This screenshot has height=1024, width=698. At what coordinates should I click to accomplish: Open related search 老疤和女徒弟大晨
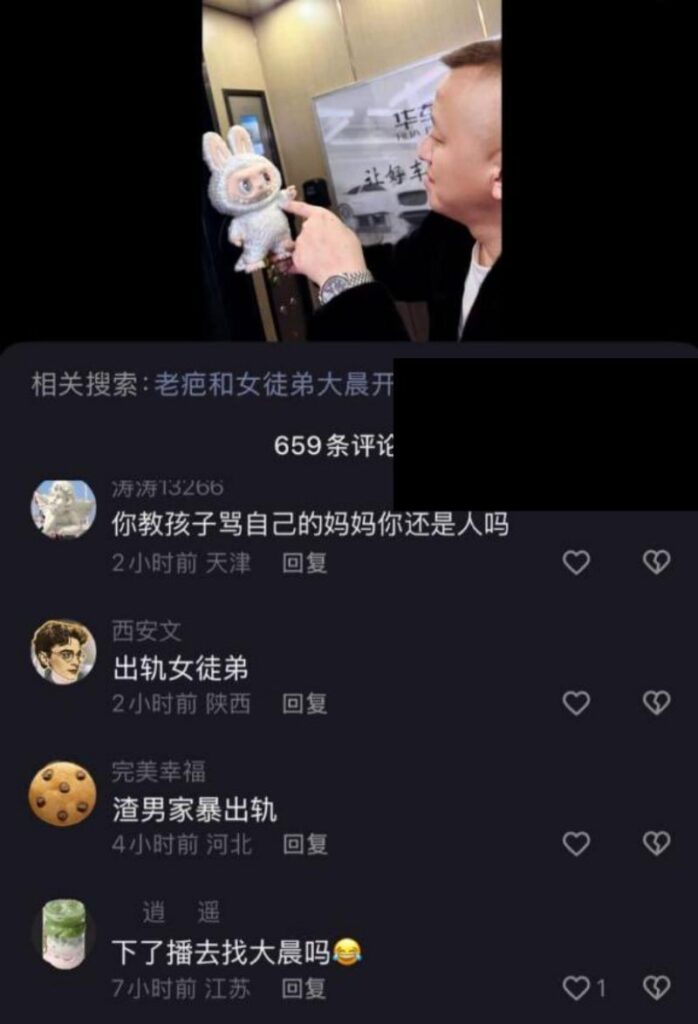click(x=272, y=386)
